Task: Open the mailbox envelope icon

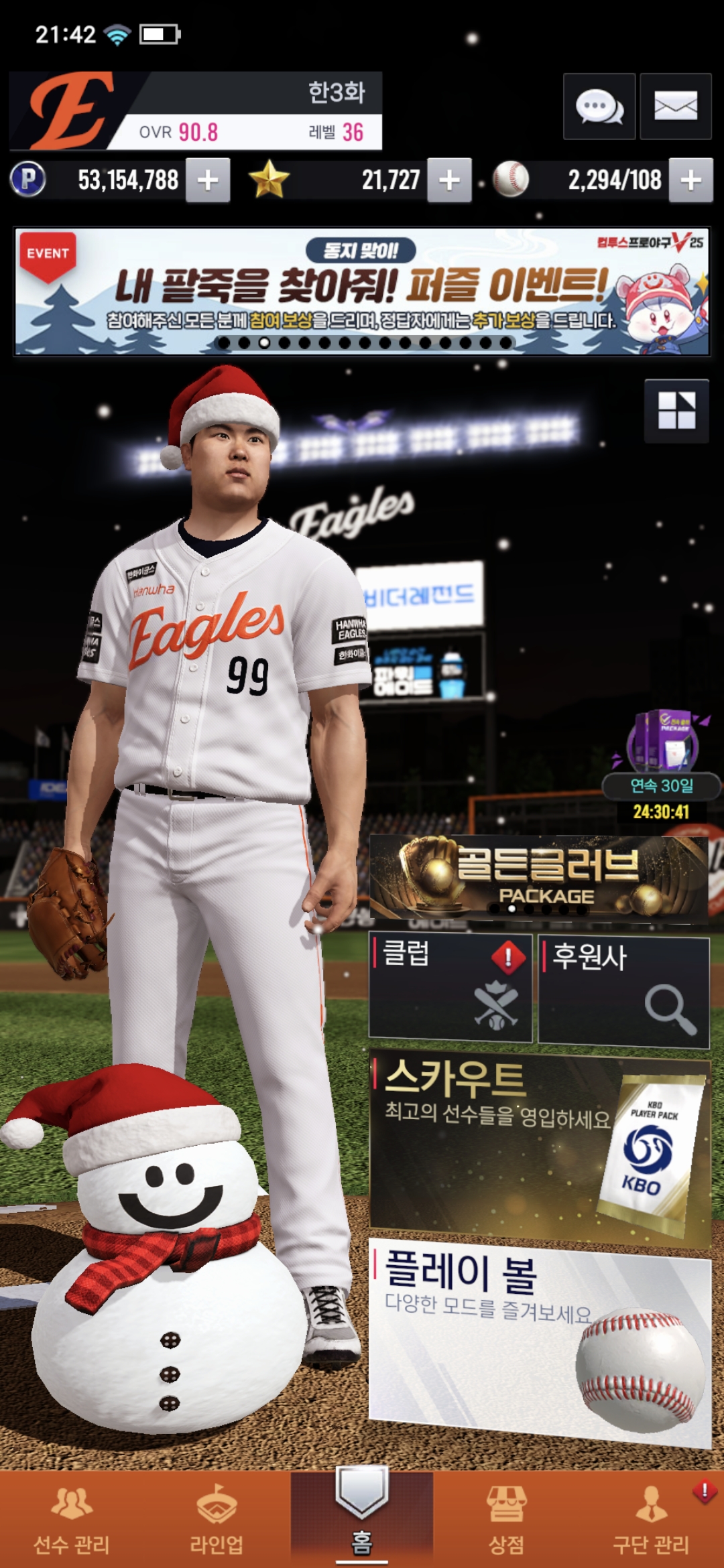Action: pyautogui.click(x=675, y=107)
